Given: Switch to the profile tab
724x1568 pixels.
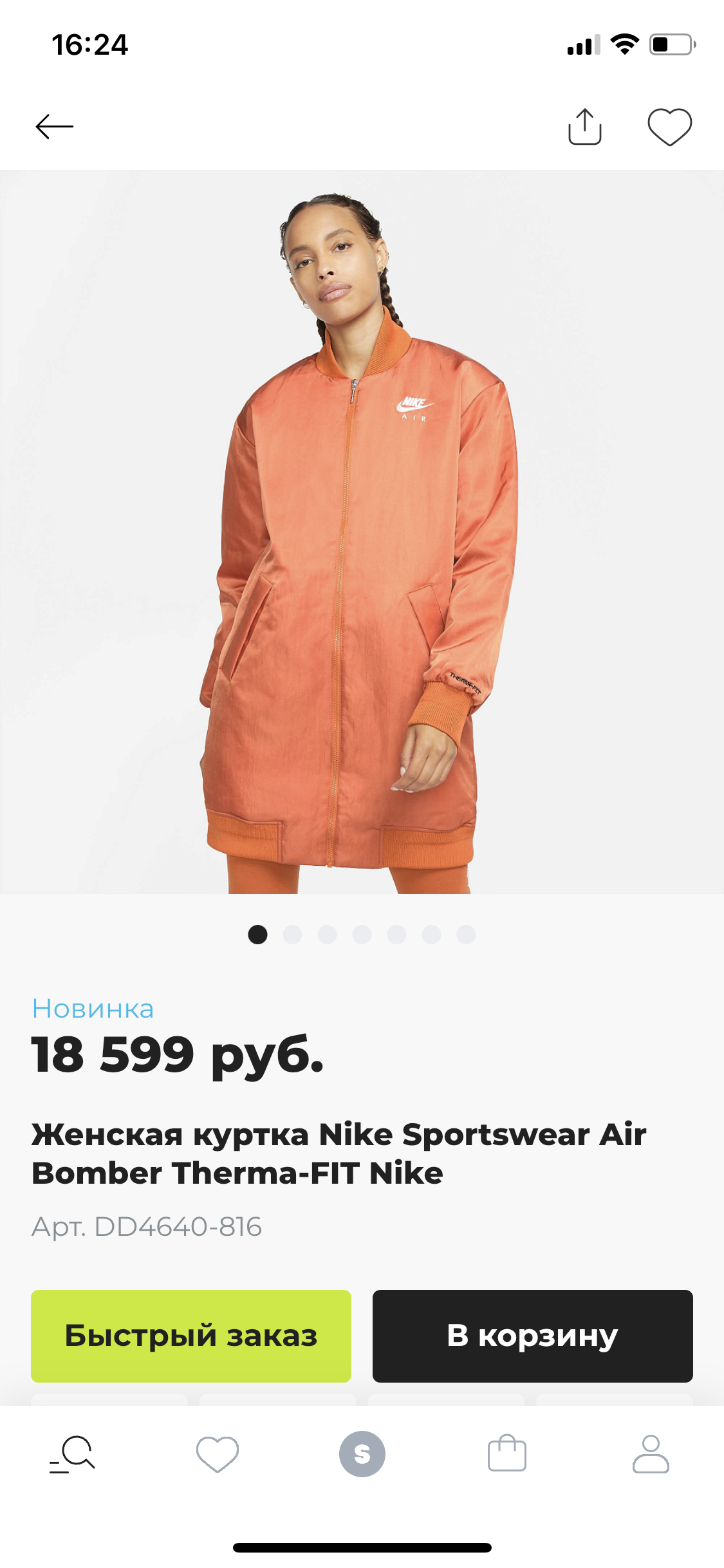Looking at the screenshot, I should [651, 1454].
